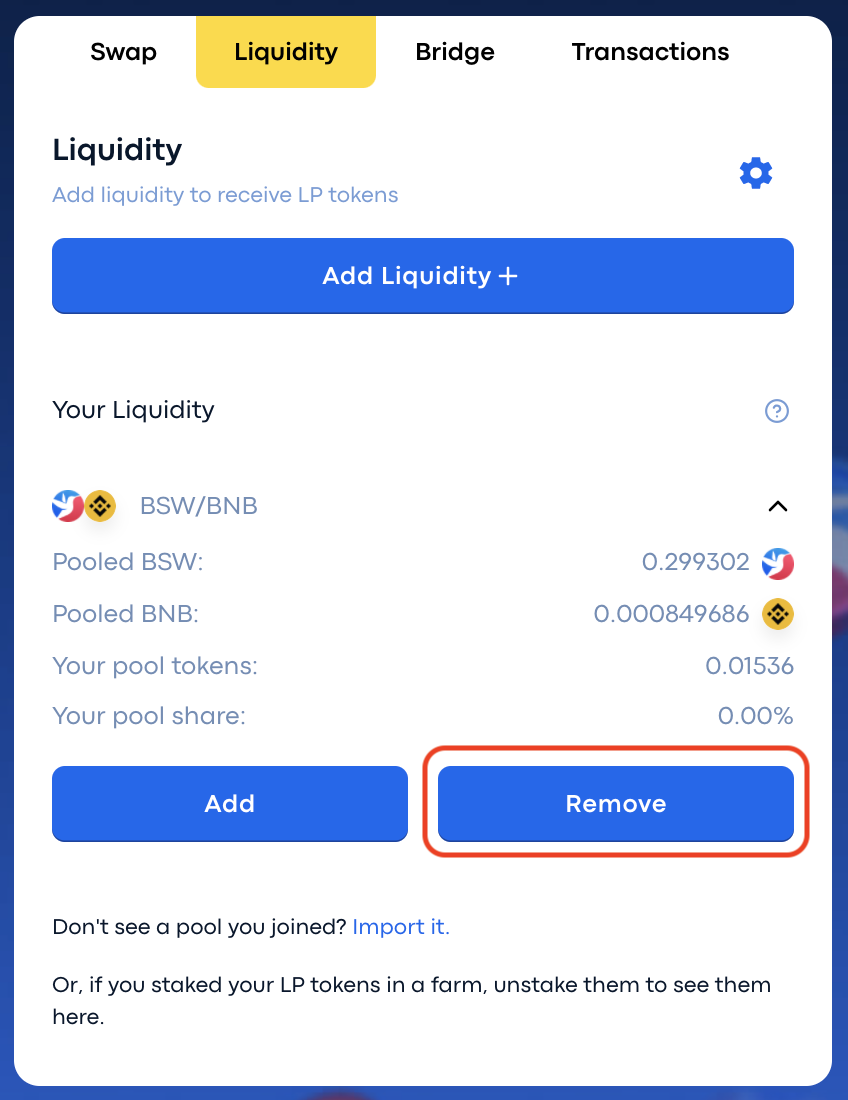Add more to the BSW/BNB pool
Viewport: 848px width, 1100px height.
click(x=230, y=804)
